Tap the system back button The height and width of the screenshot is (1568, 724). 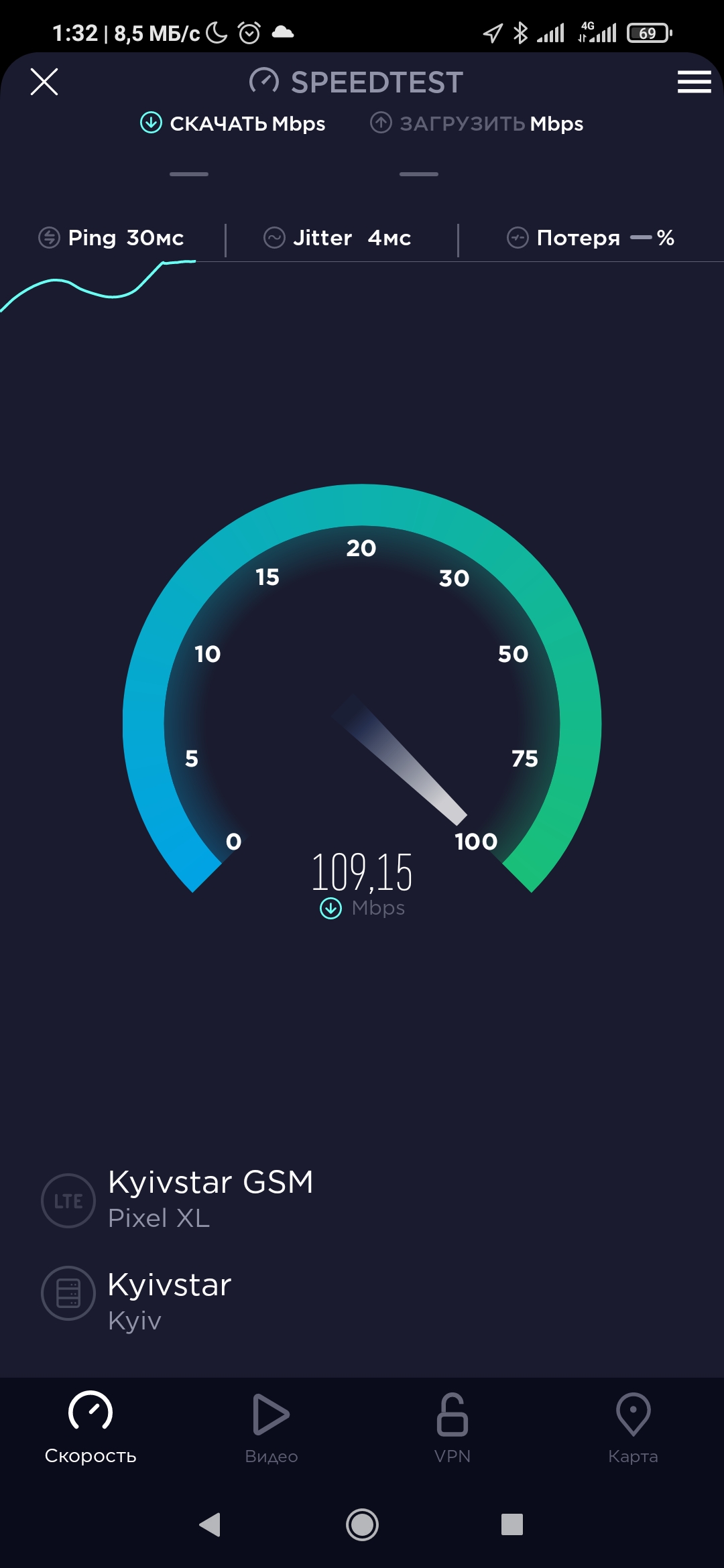(x=210, y=1524)
